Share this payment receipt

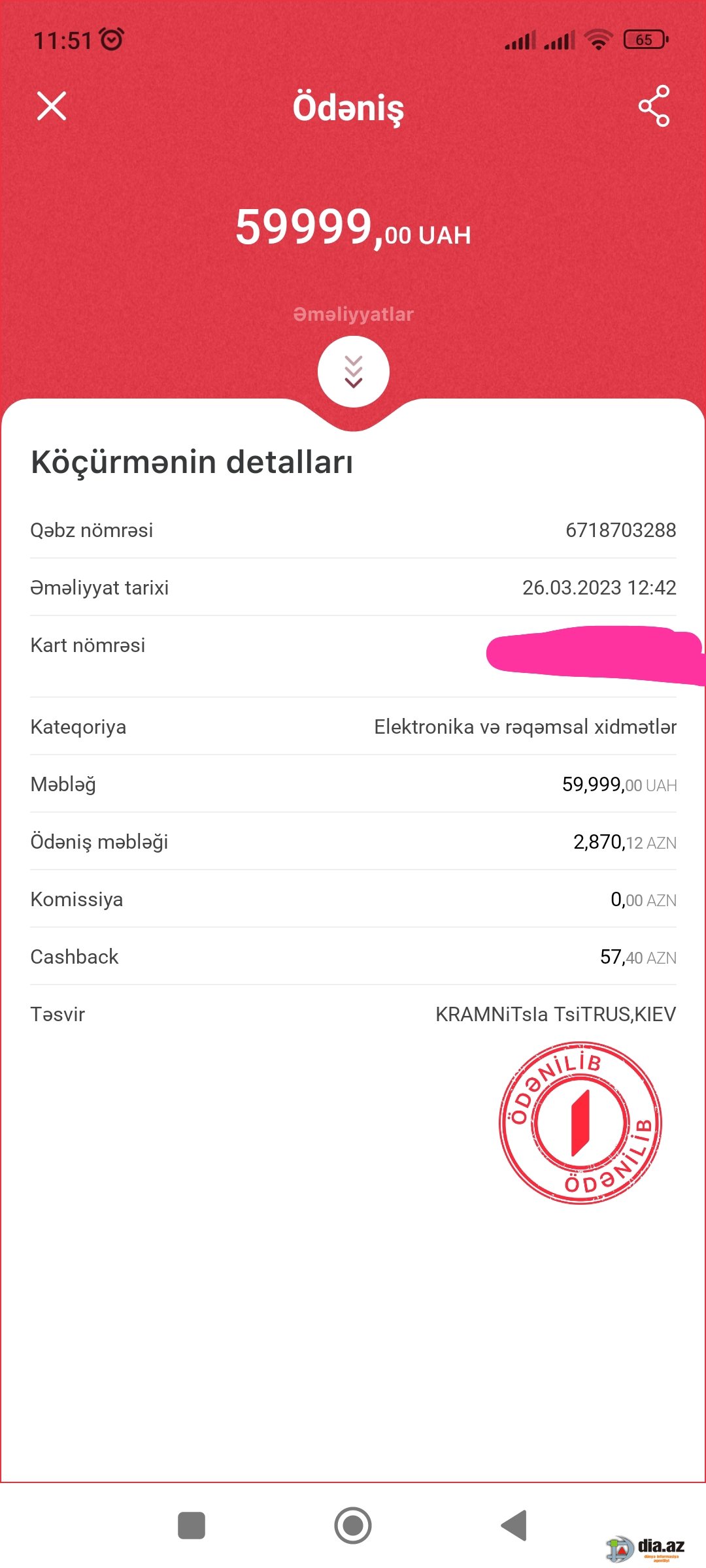point(654,106)
